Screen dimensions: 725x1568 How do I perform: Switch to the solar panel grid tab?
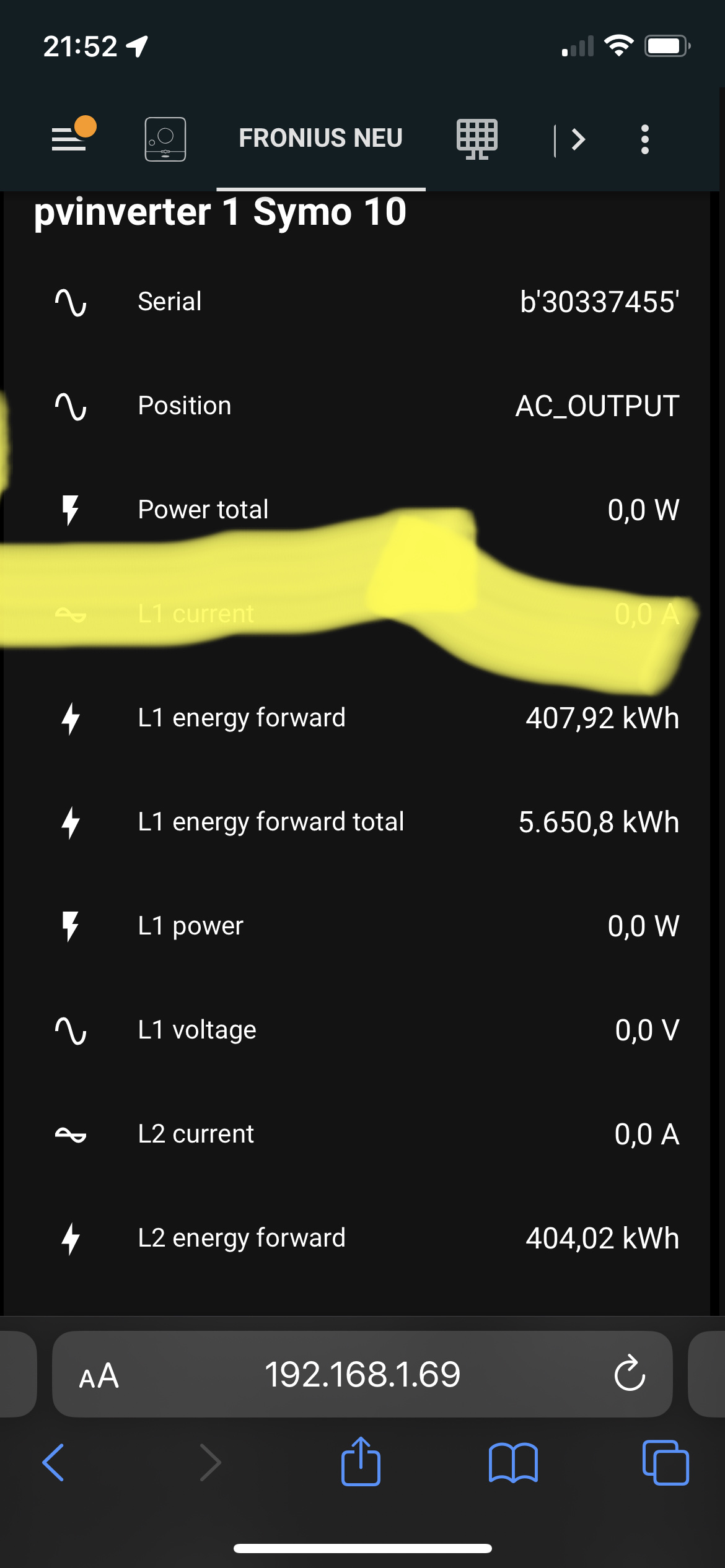click(477, 139)
